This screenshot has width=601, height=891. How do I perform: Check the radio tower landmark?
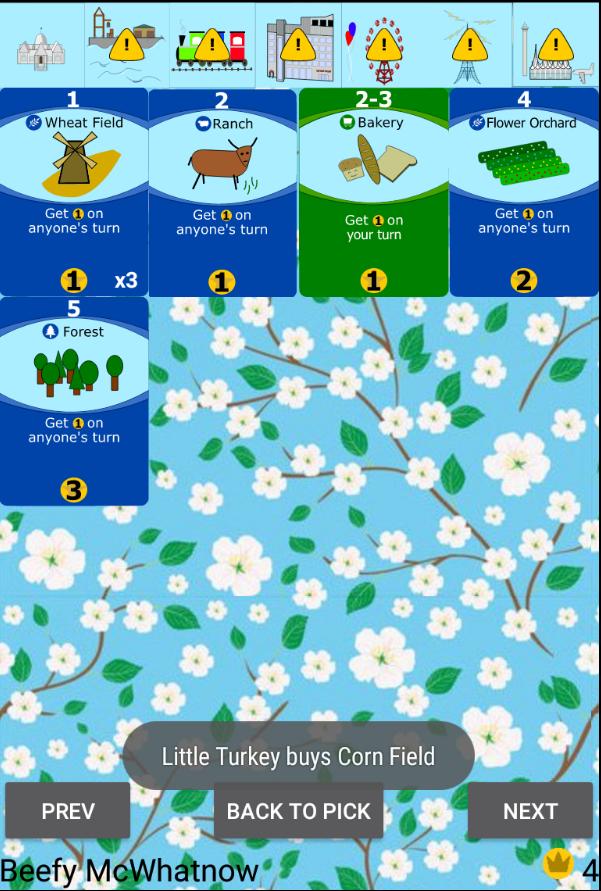[468, 45]
